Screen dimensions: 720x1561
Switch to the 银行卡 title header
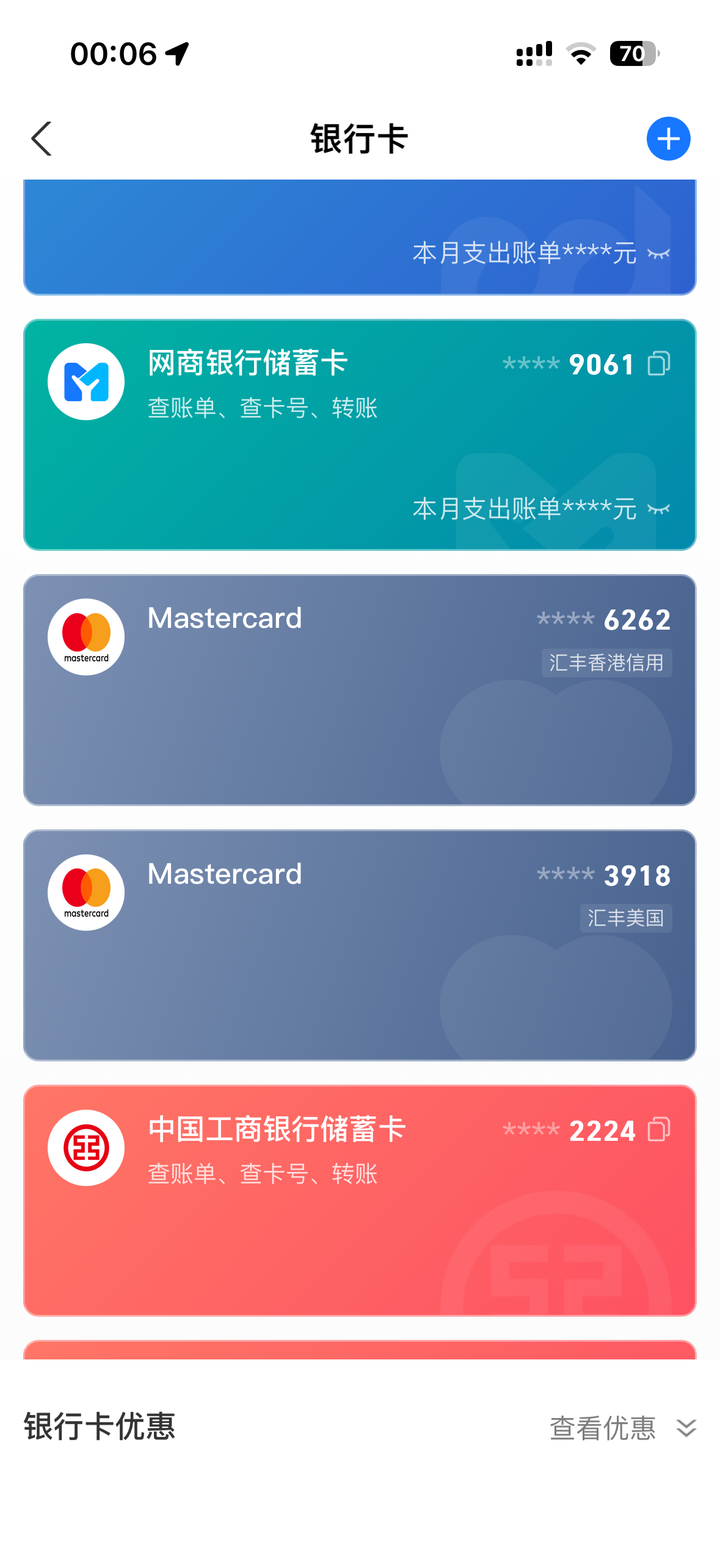(359, 139)
